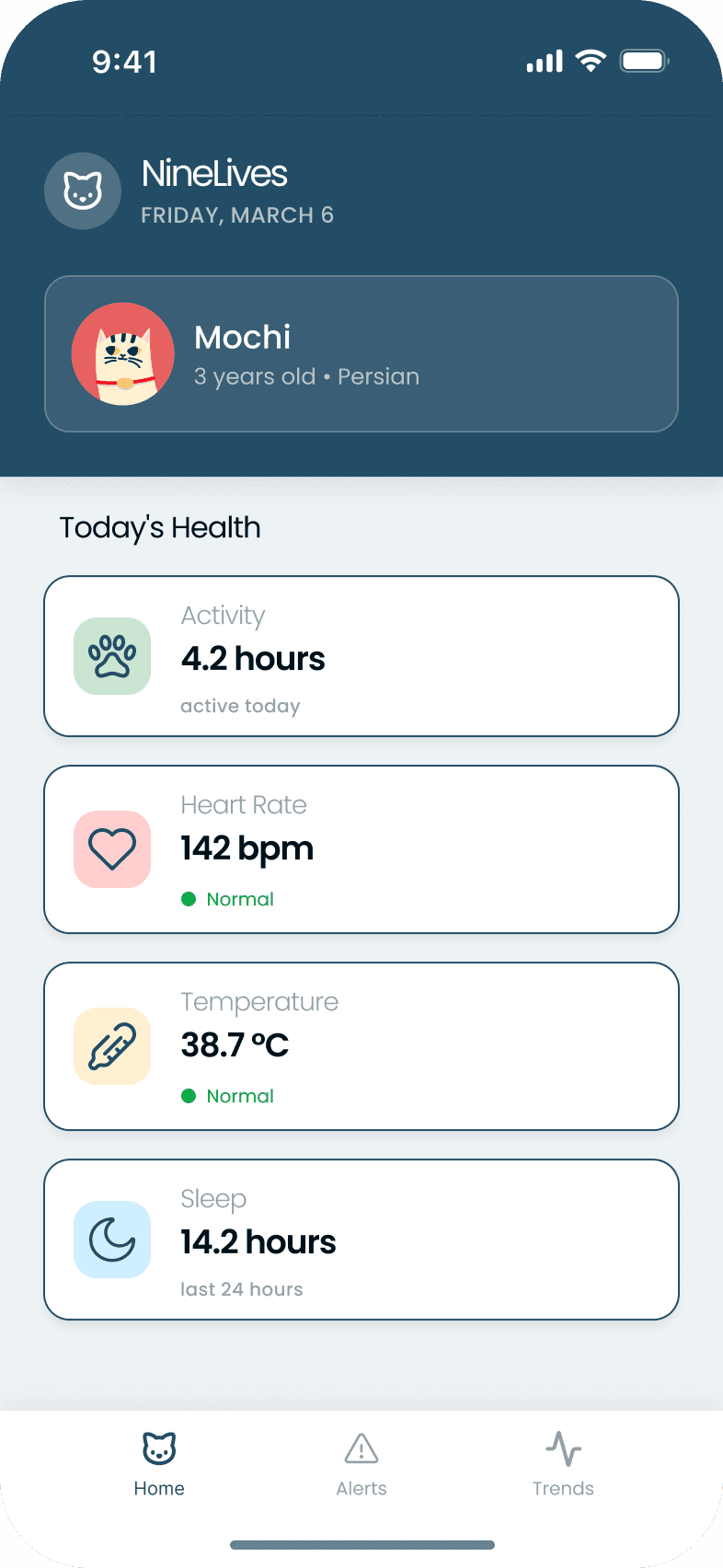The height and width of the screenshot is (1568, 723).
Task: Switch to the Alerts tab
Action: (361, 1463)
